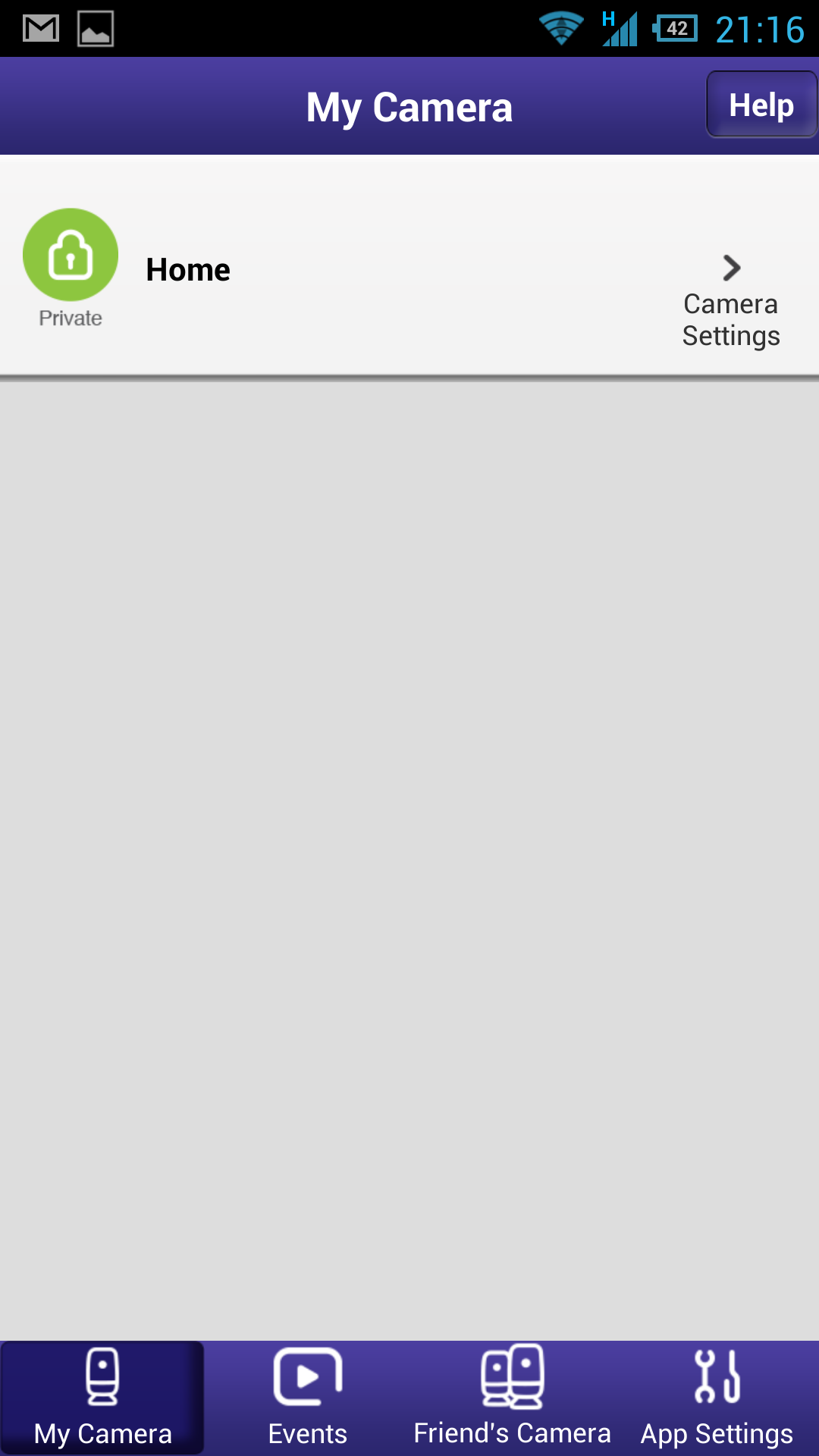Go to the Friend's Camera tab
This screenshot has width=819, height=1456.
512,1398
